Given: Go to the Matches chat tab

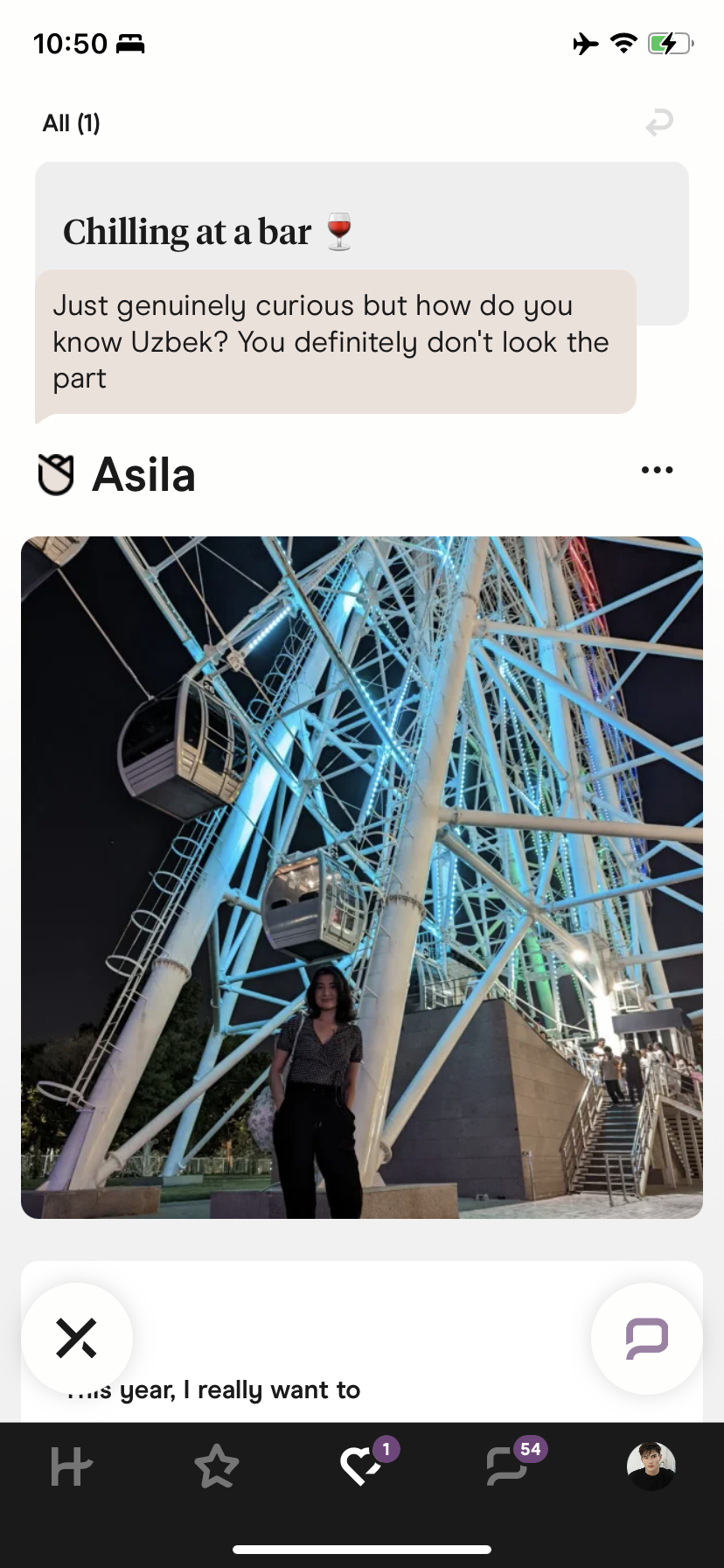Looking at the screenshot, I should pos(508,1466).
